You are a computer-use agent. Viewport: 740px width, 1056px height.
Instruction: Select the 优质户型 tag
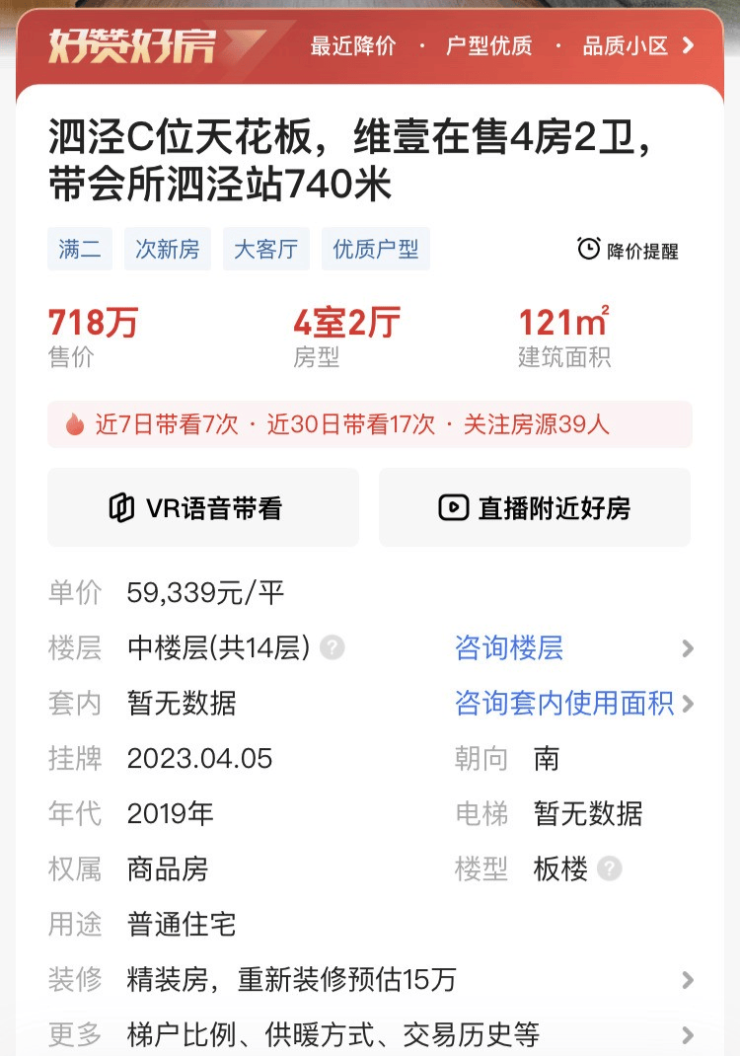pos(376,249)
